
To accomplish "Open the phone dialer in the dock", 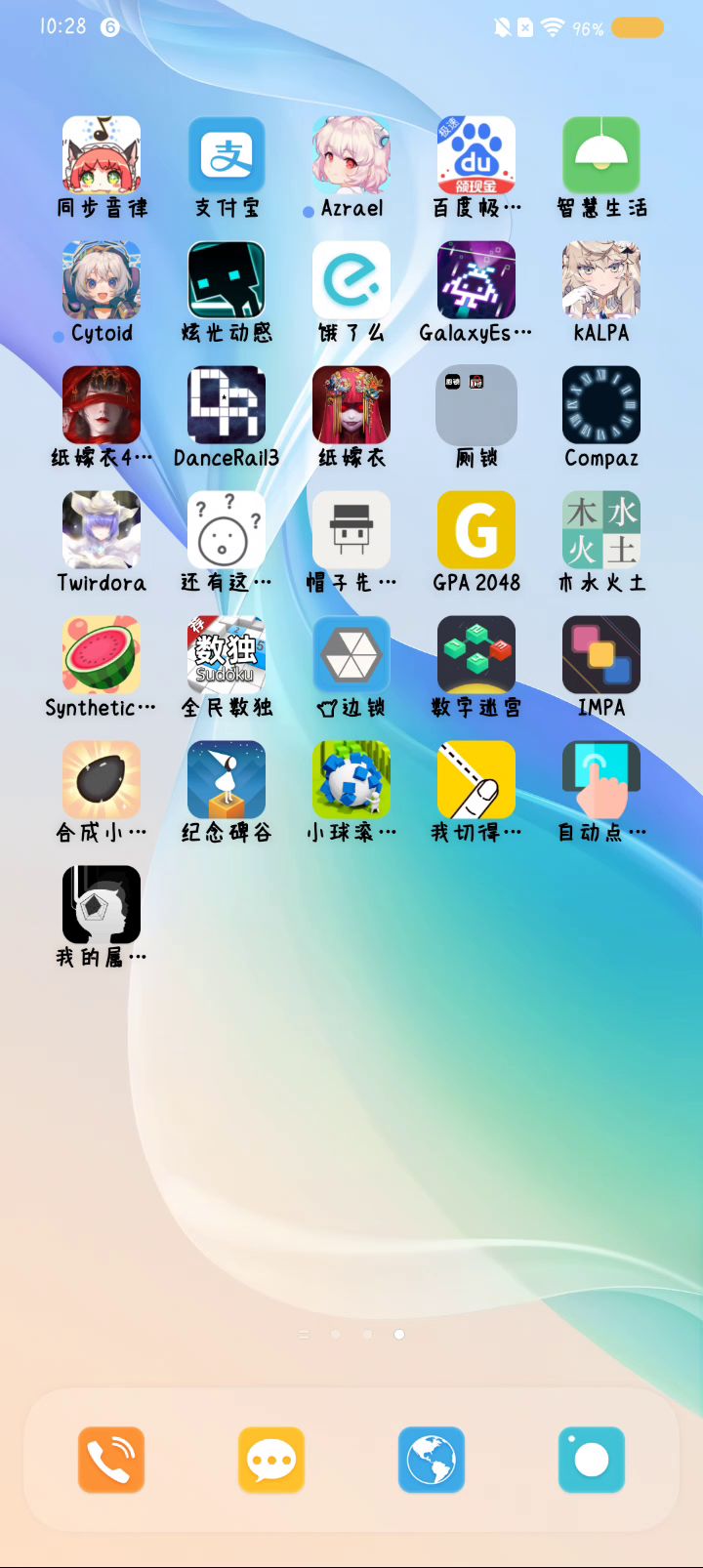I will point(111,1460).
